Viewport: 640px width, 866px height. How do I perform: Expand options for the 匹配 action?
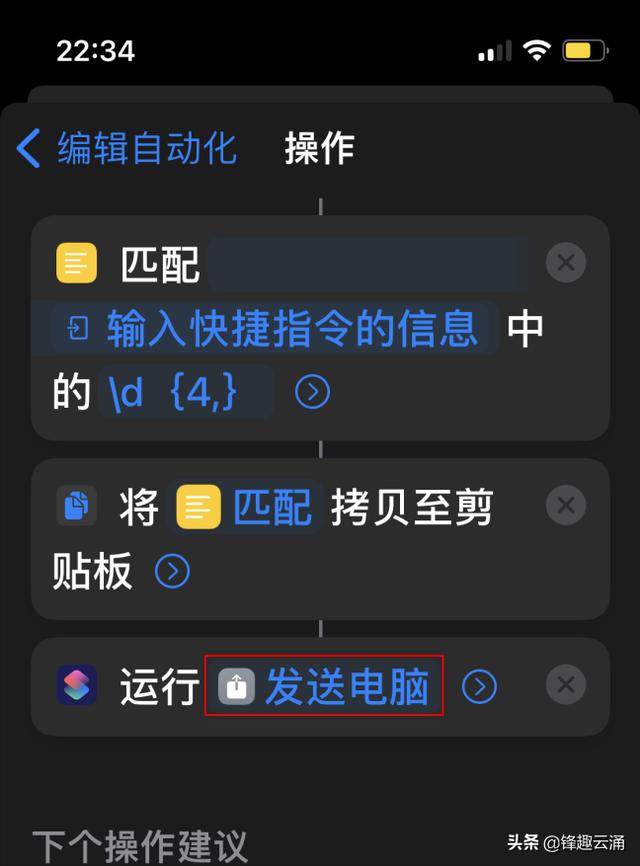point(312,392)
